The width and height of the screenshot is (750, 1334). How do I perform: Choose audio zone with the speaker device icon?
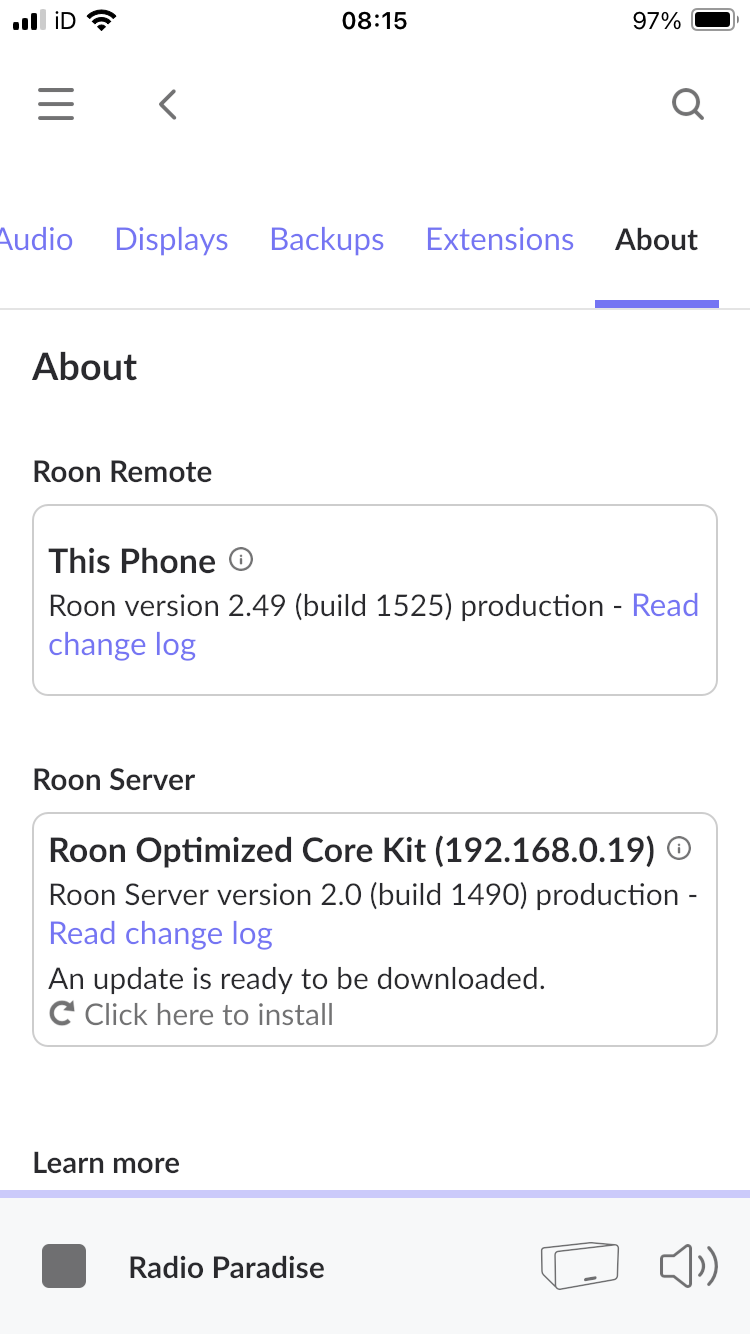[580, 1267]
